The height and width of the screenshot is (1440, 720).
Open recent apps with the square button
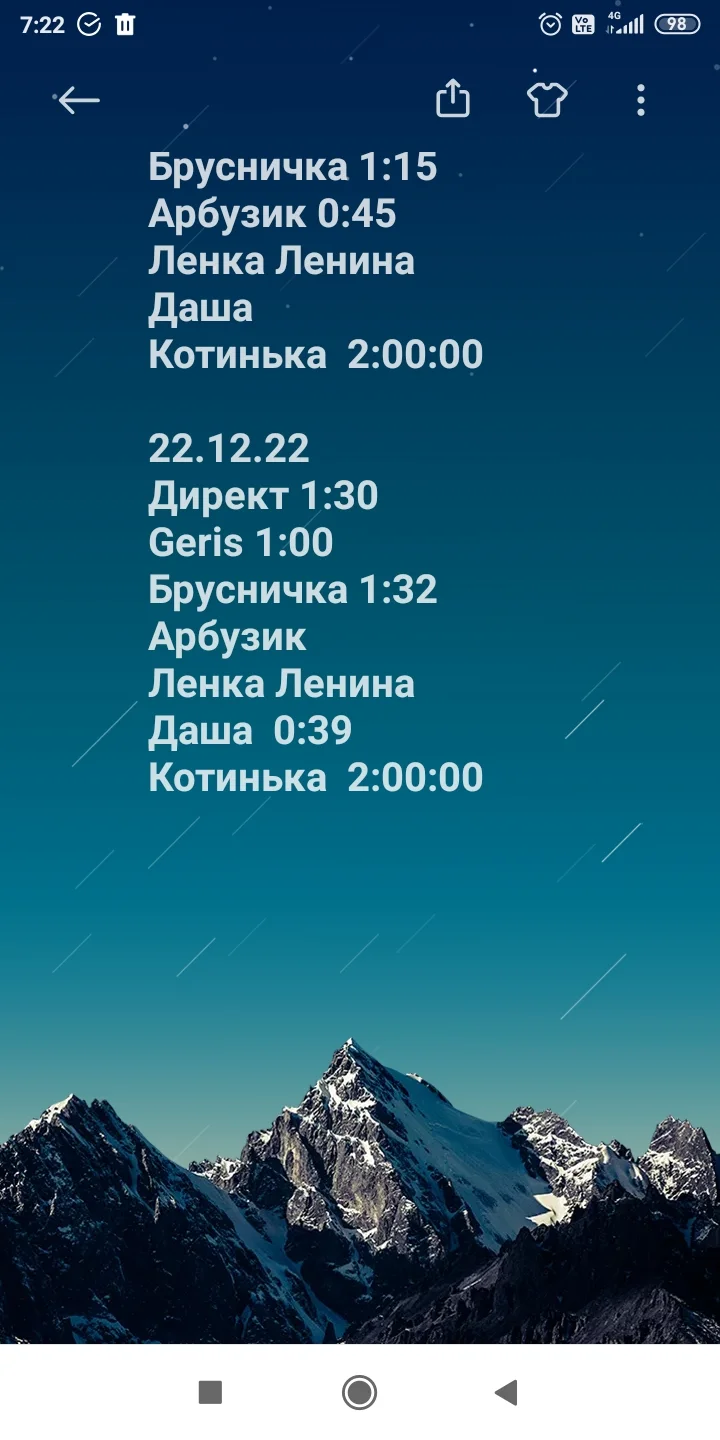pyautogui.click(x=211, y=1391)
